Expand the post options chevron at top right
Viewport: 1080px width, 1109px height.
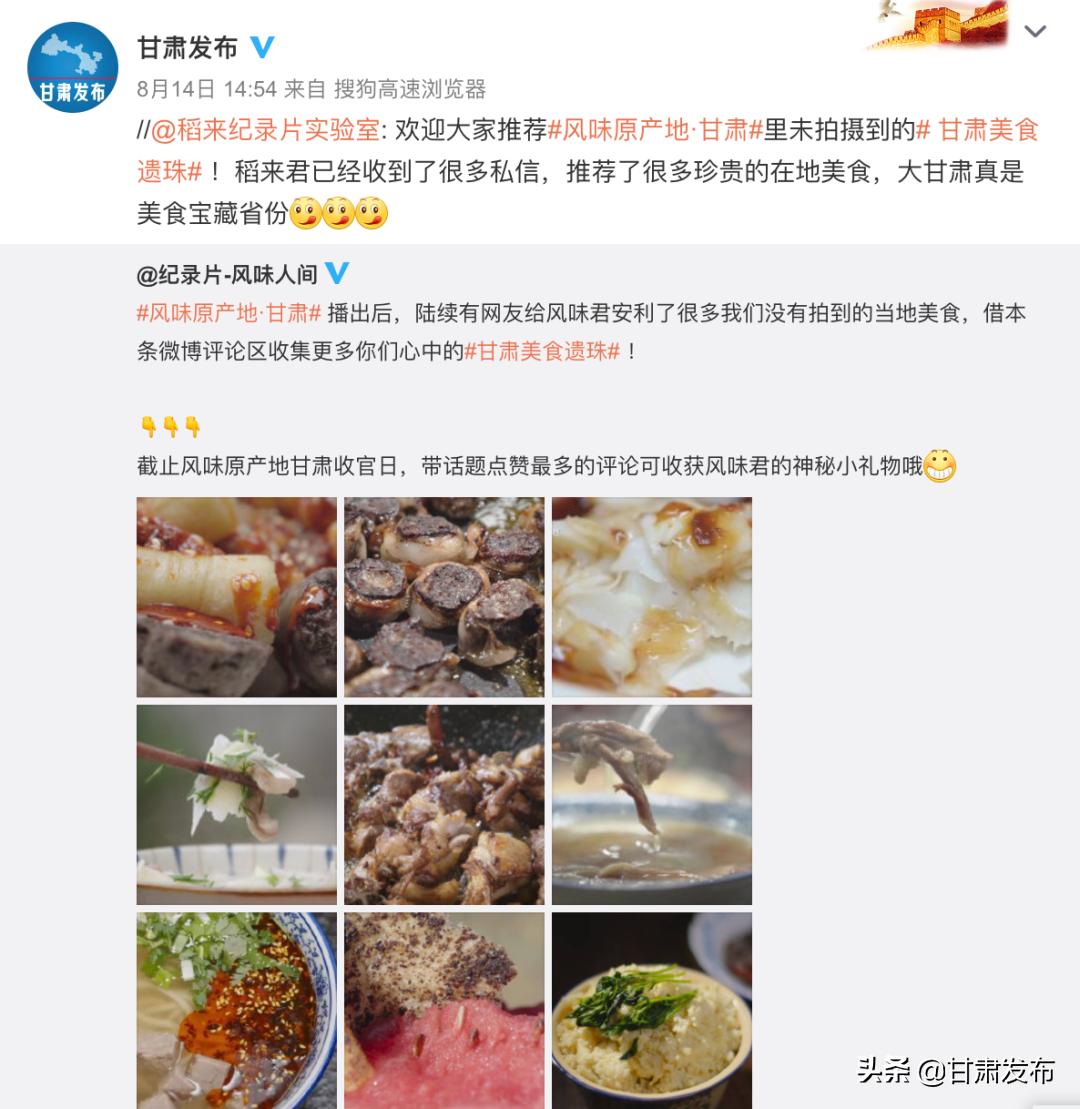1035,30
